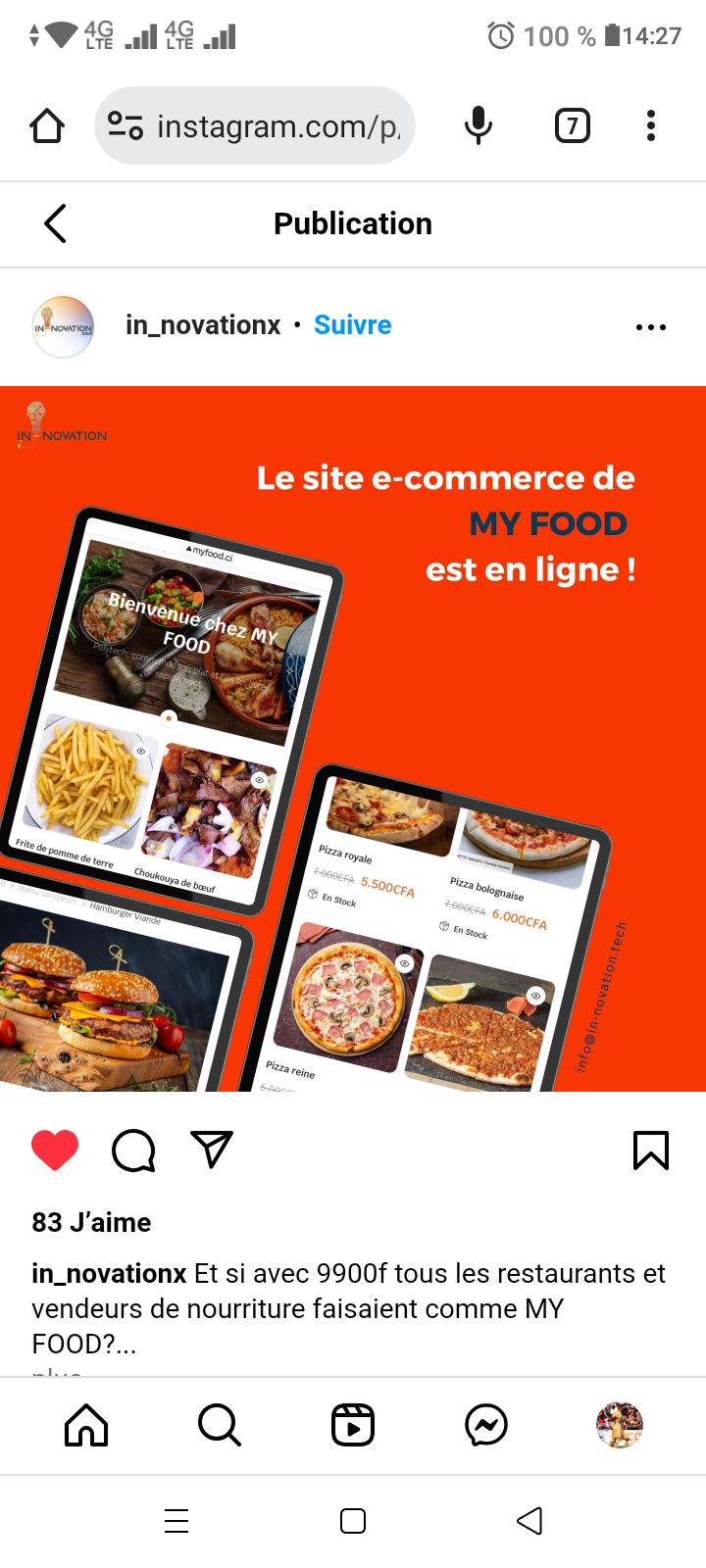Screen dimensions: 706x1568
Task: Comment on the MY FOOD post
Action: [133, 1151]
